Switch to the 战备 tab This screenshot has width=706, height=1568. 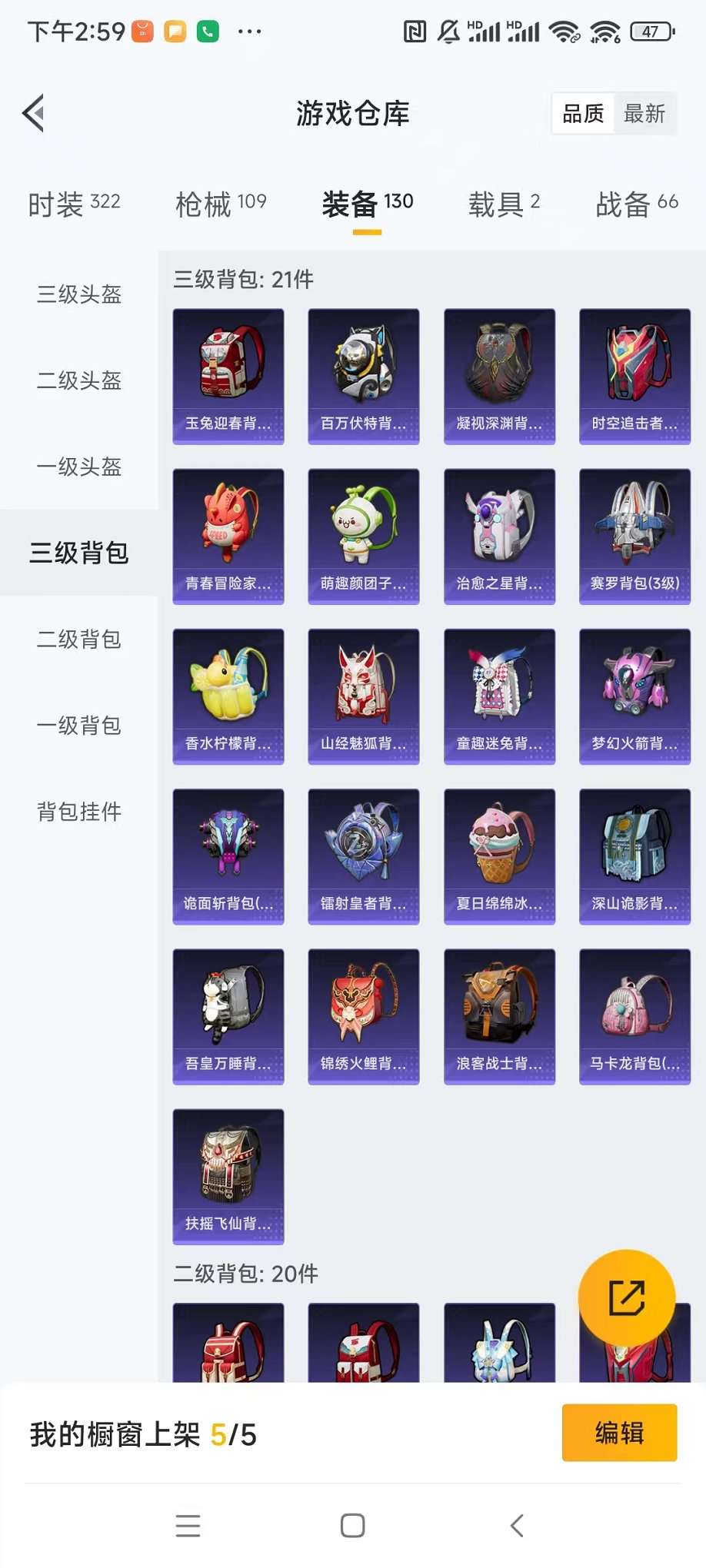(636, 204)
